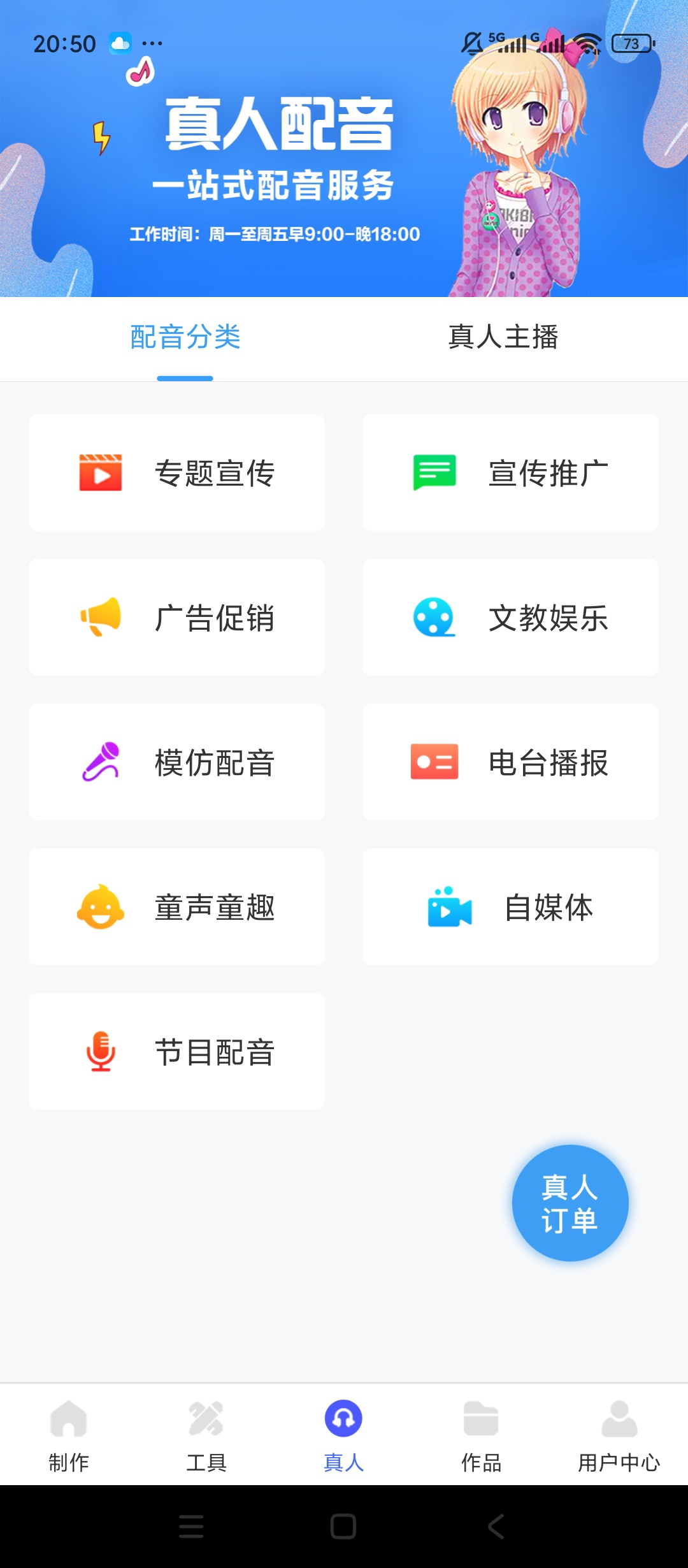
Task: Switch to the 工具 tab
Action: pyautogui.click(x=206, y=1435)
